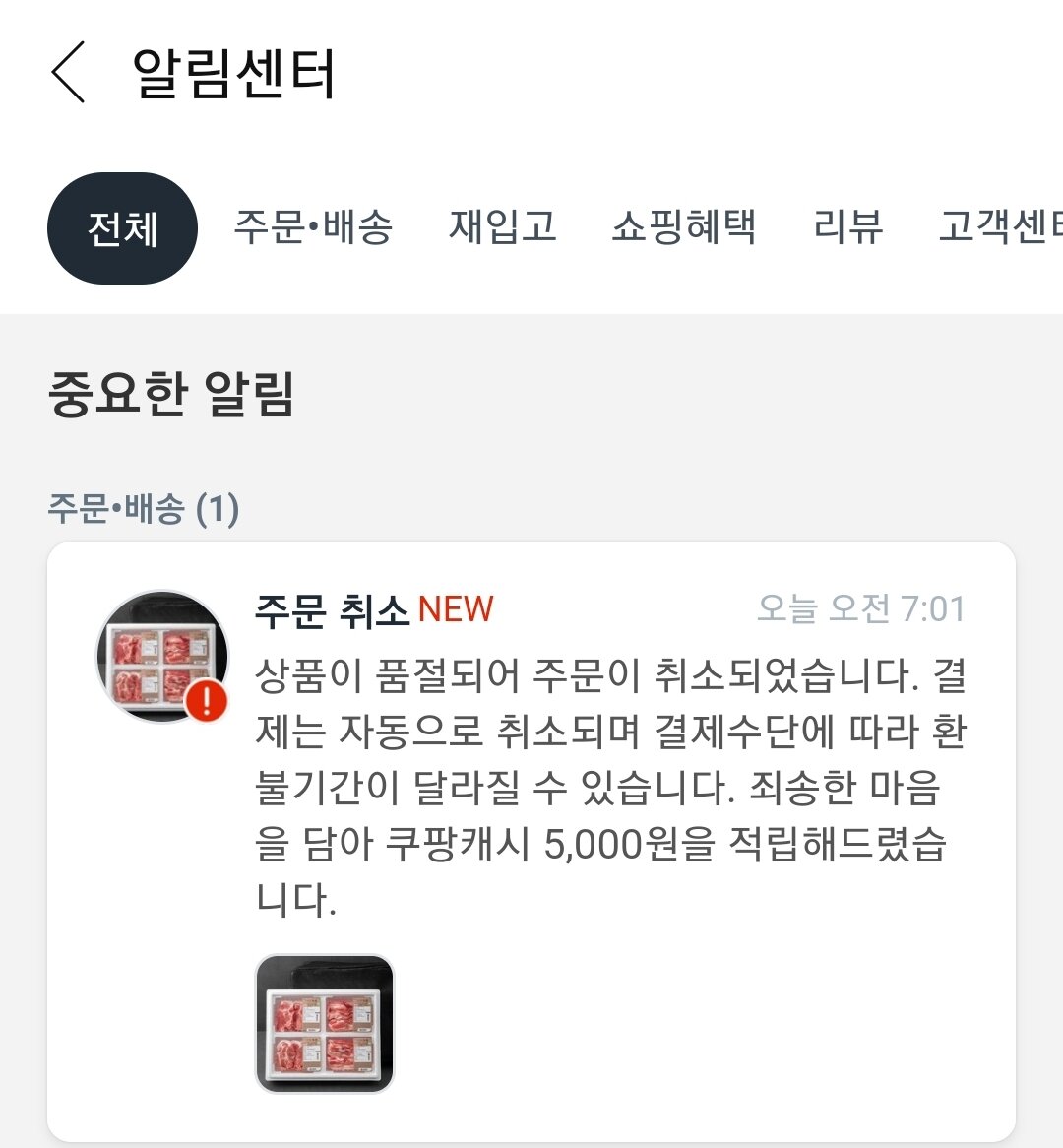Select the 전체 tab

pos(122,228)
